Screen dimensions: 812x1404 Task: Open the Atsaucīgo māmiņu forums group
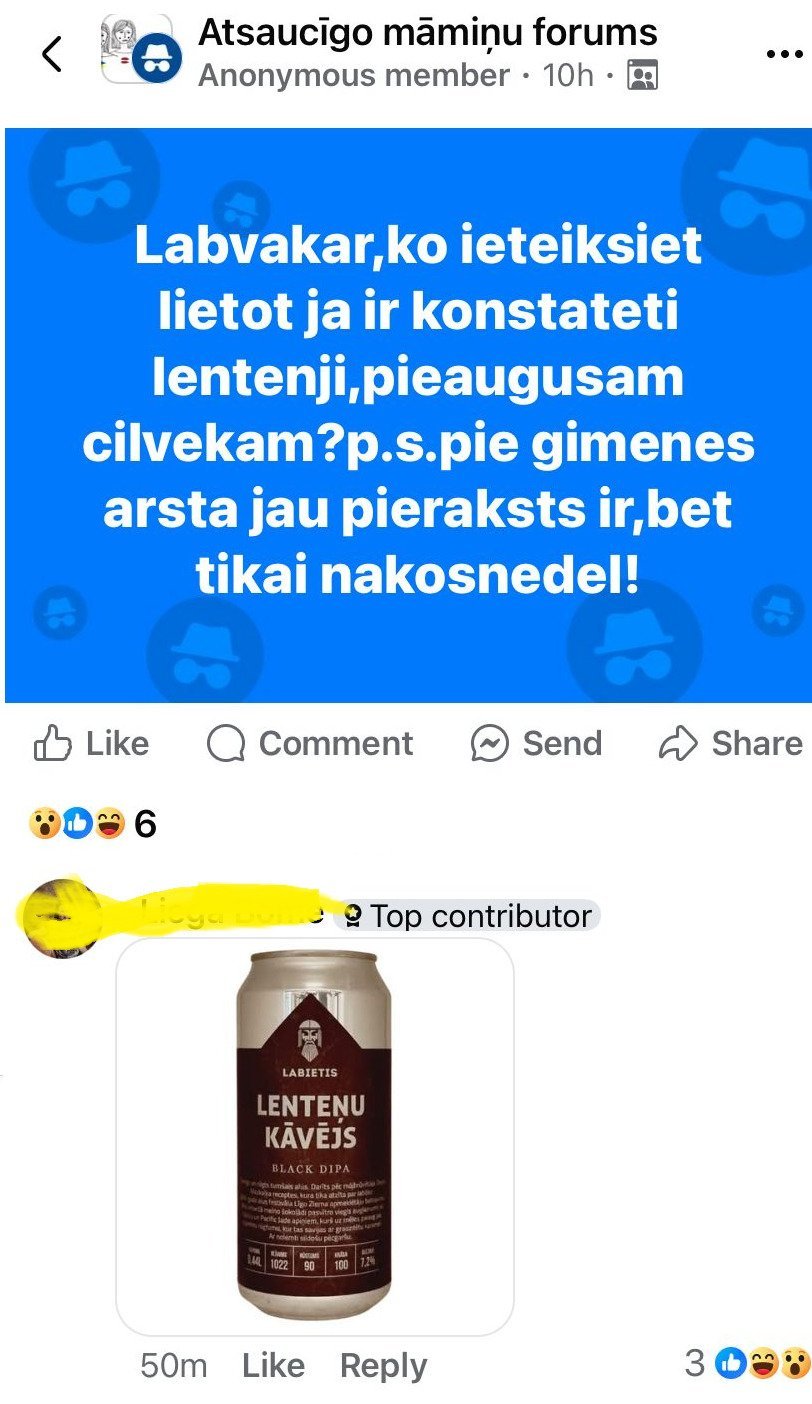(x=428, y=32)
